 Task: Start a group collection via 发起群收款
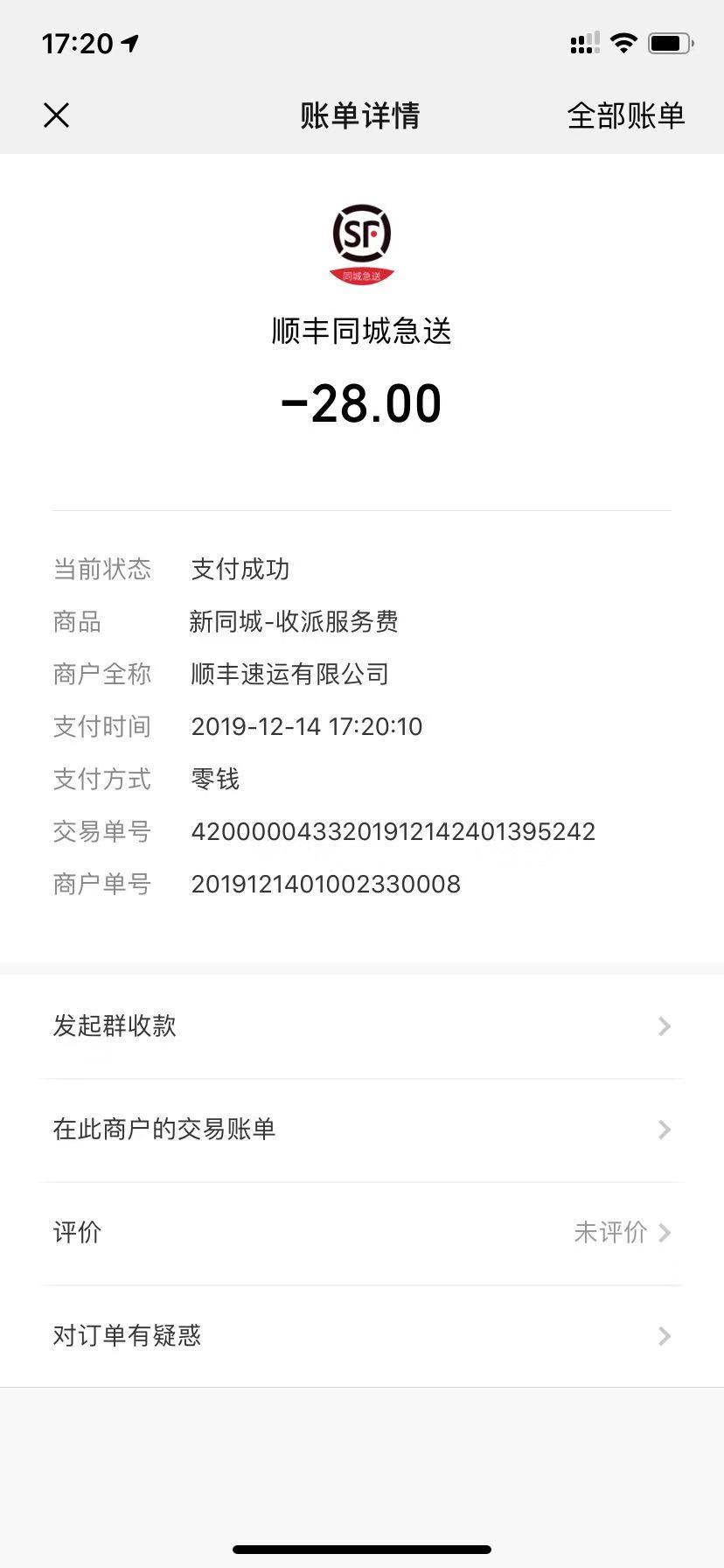[361, 1025]
